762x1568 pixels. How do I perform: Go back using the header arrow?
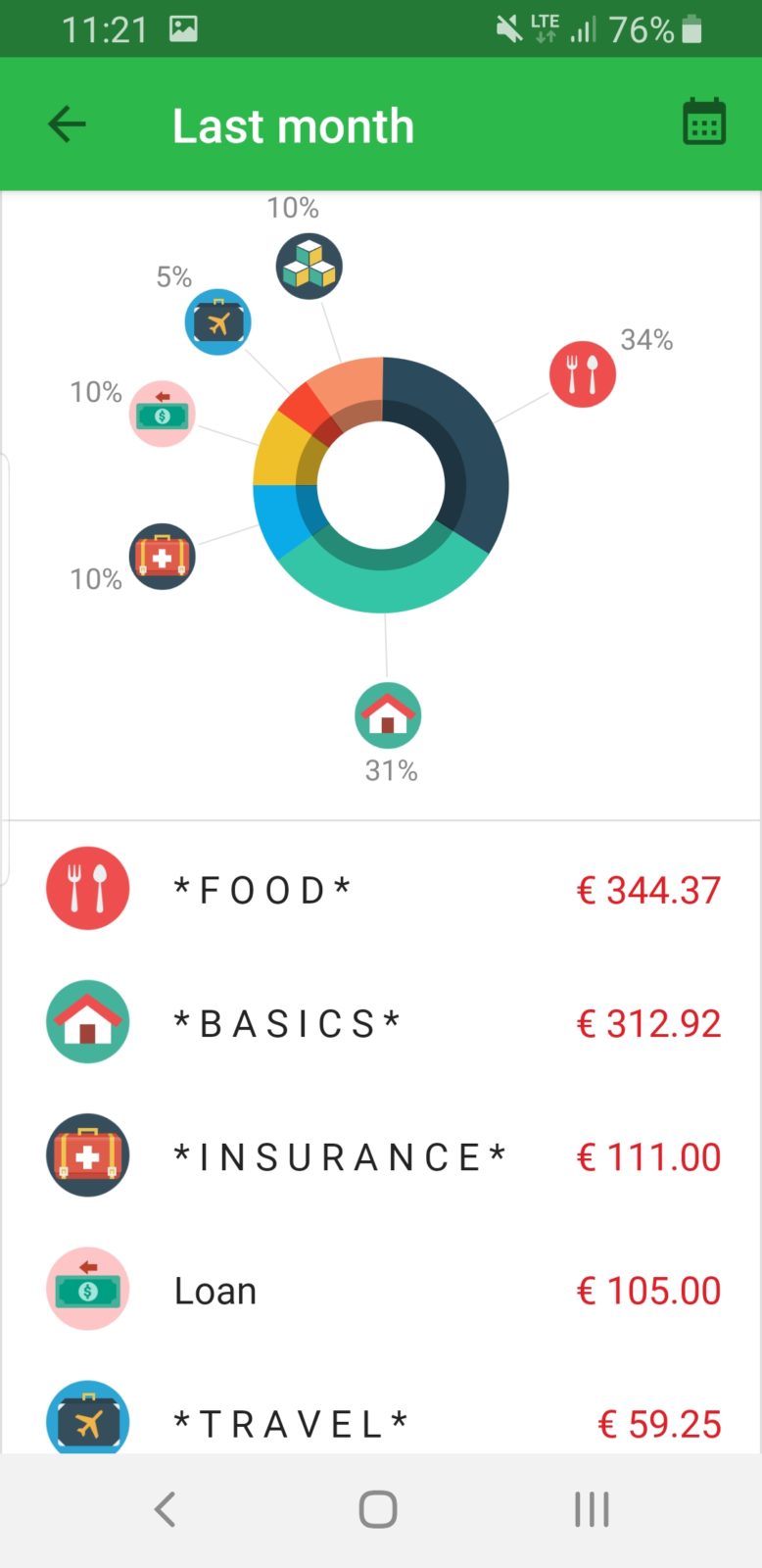(x=67, y=124)
